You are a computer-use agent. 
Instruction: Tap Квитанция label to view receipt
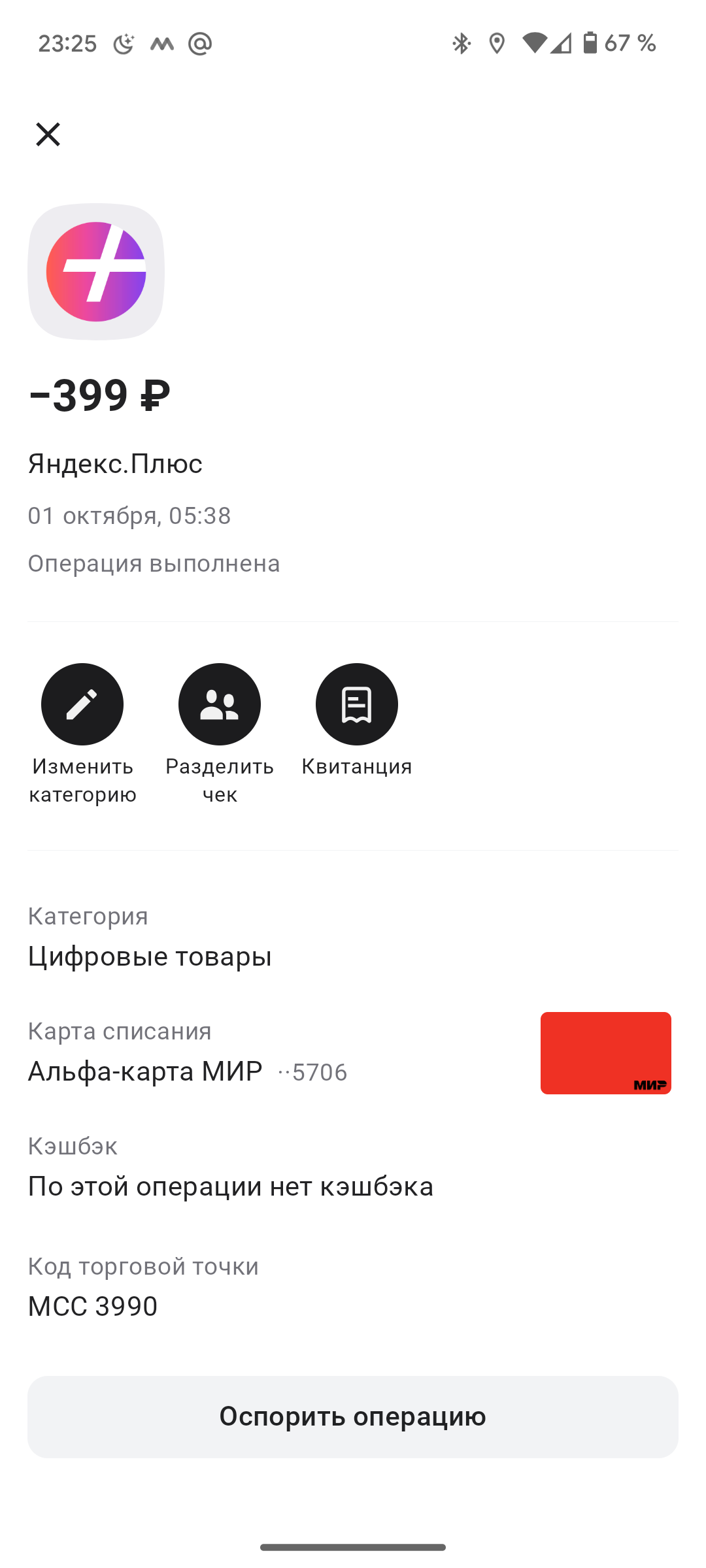(357, 766)
